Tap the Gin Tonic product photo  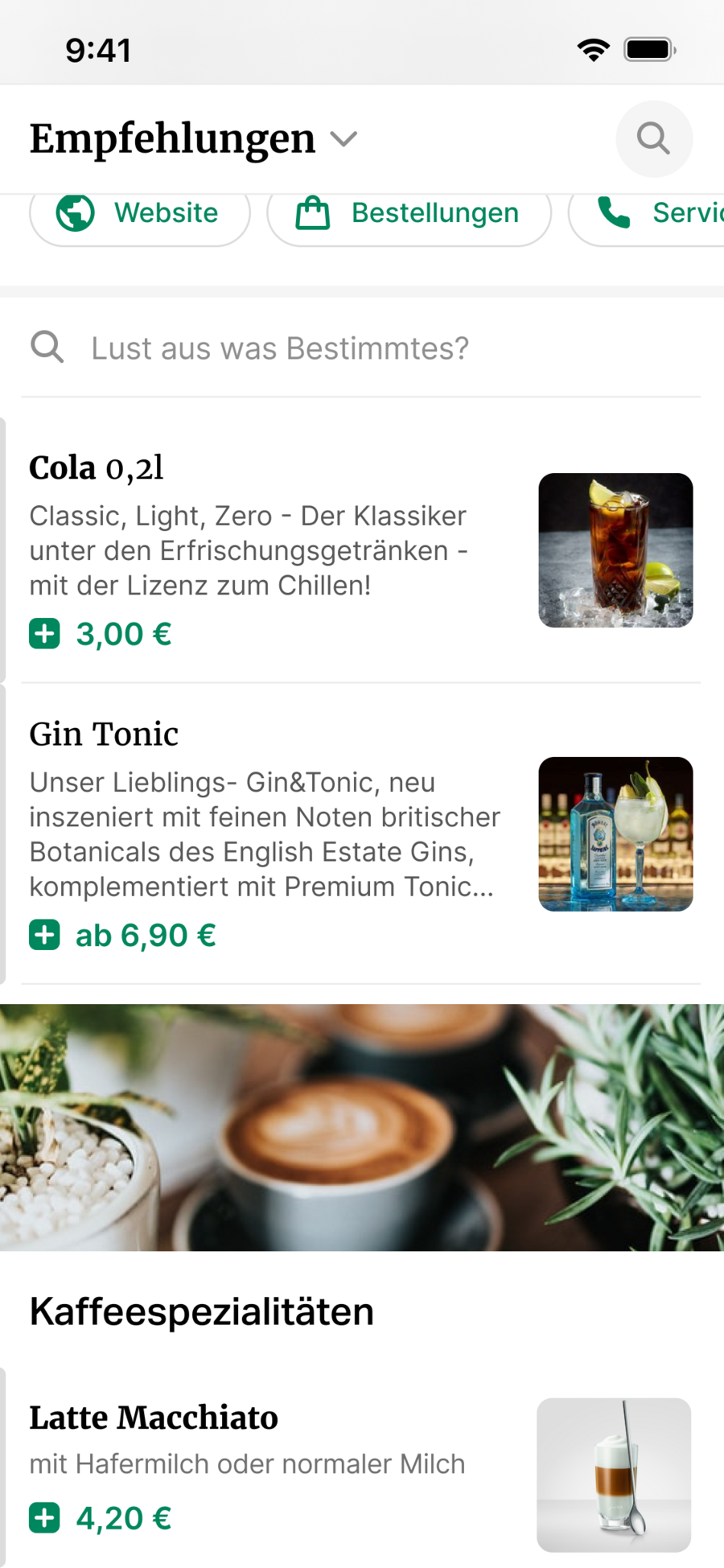click(x=615, y=833)
